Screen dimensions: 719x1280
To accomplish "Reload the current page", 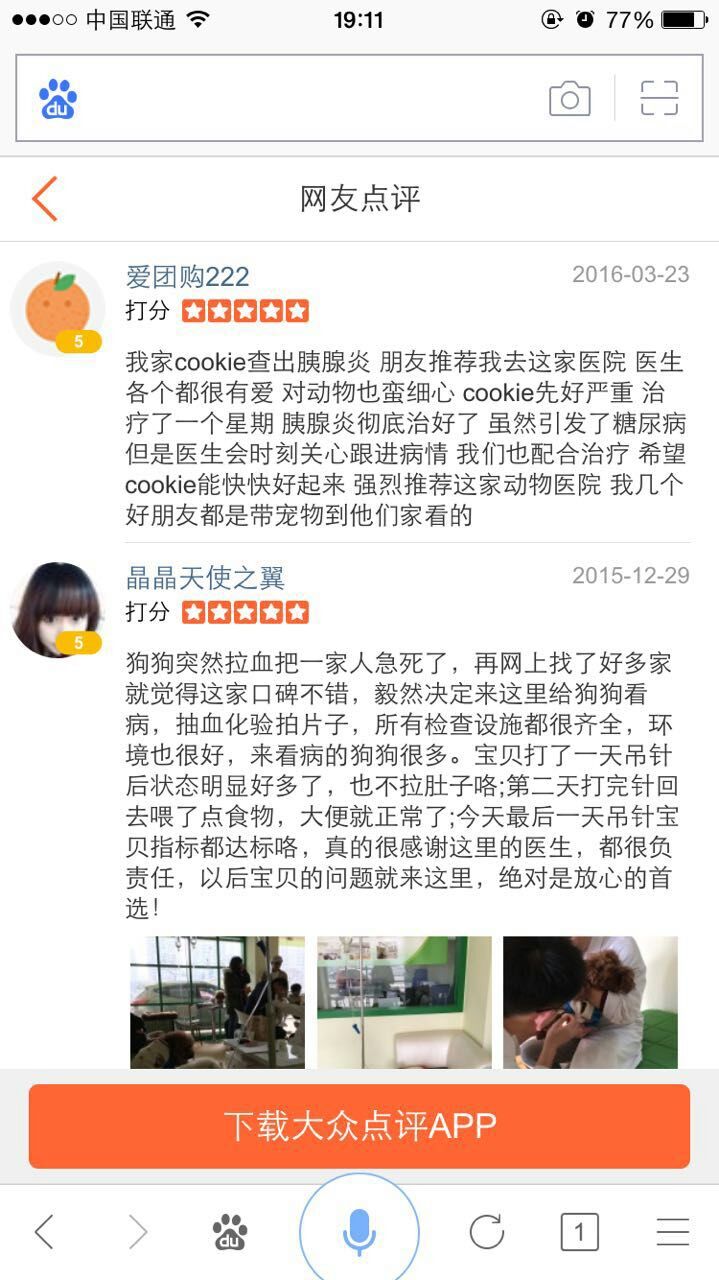I will 487,1232.
